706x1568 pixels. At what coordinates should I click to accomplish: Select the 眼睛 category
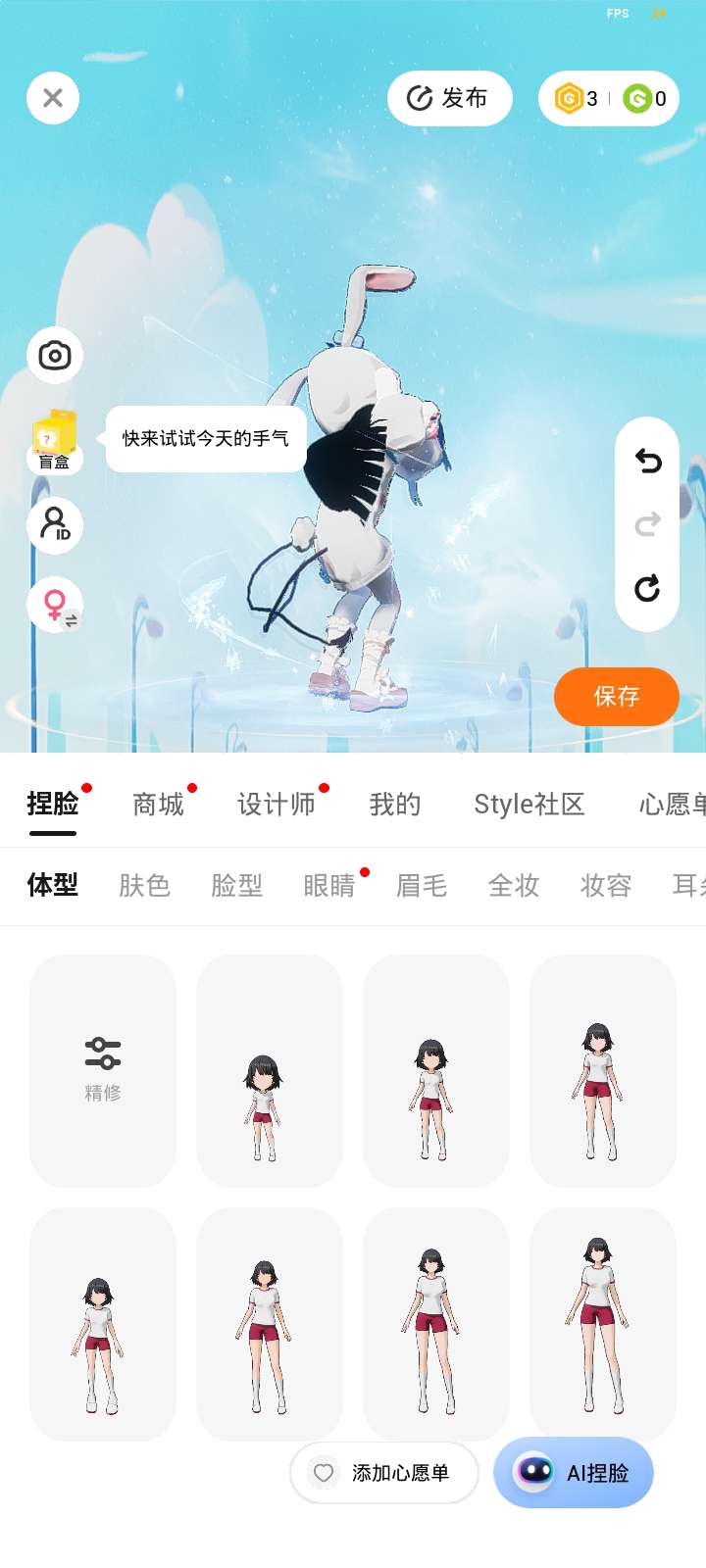click(x=328, y=886)
